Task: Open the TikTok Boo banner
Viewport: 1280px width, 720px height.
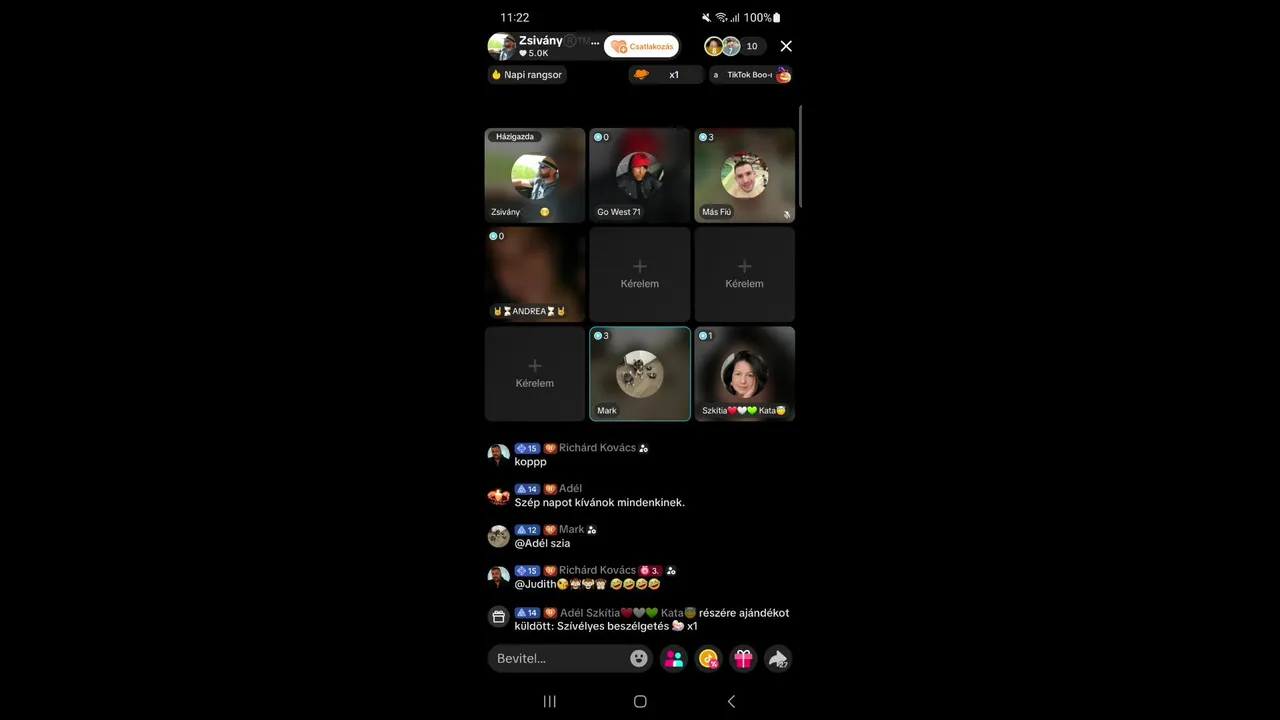Action: [751, 75]
